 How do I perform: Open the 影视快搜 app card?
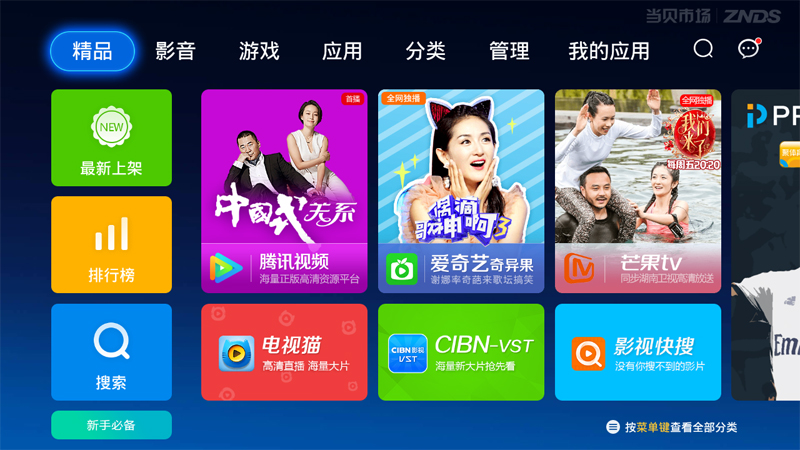pyautogui.click(x=638, y=352)
